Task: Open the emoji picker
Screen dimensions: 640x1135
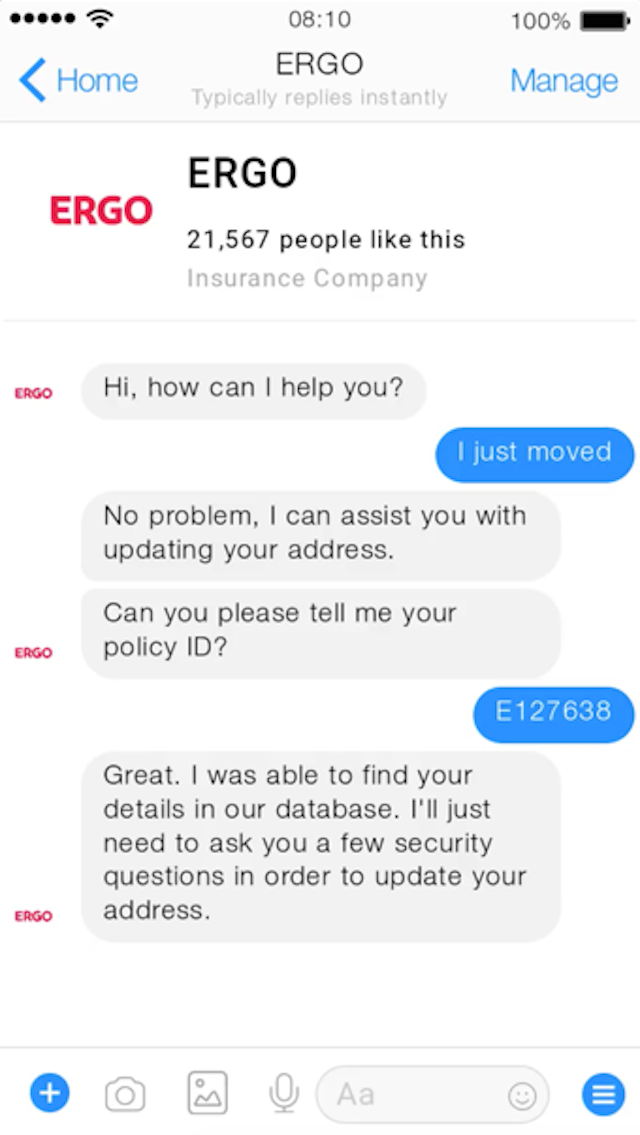Action: [522, 1096]
